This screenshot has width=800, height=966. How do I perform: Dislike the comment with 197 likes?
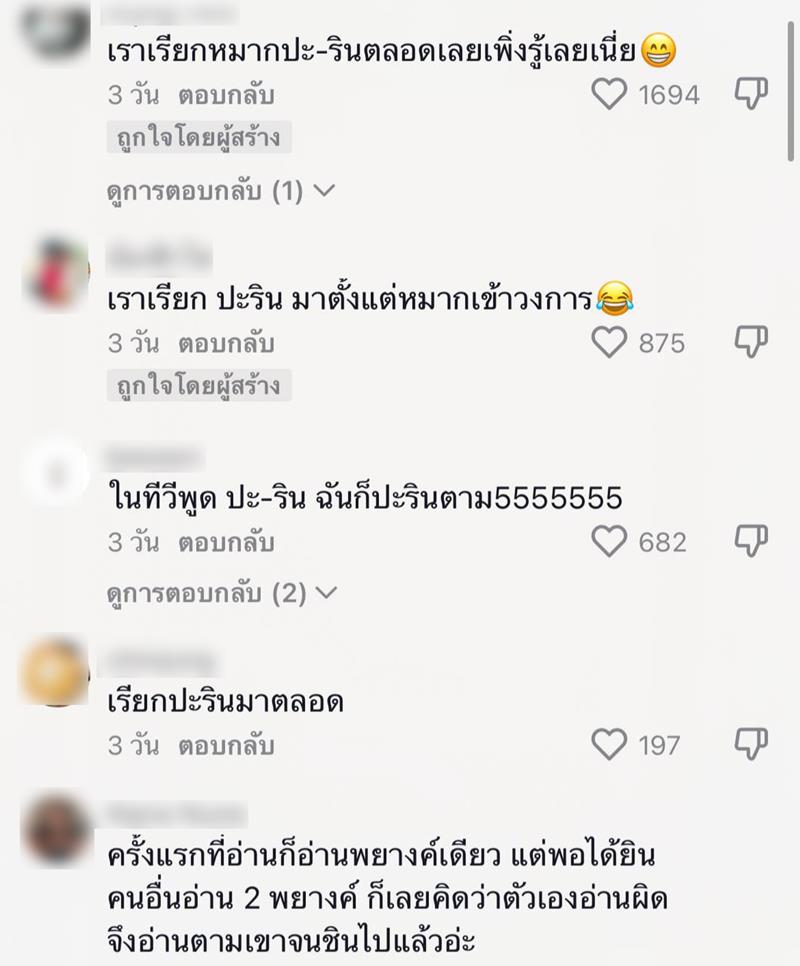coord(750,745)
